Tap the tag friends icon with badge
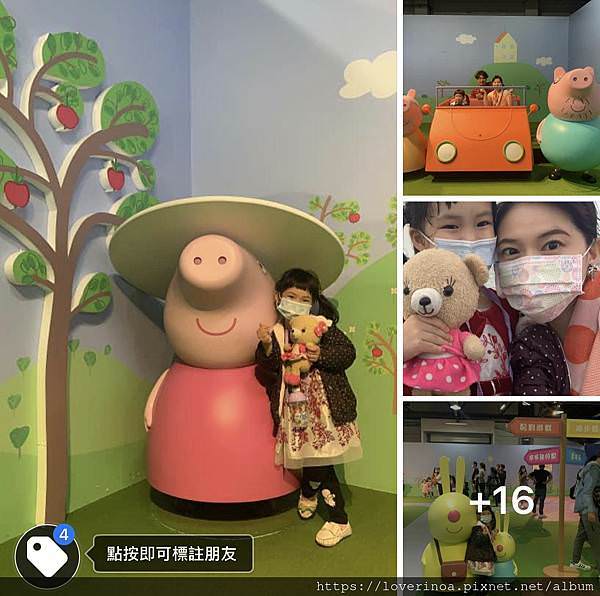 coord(47,555)
